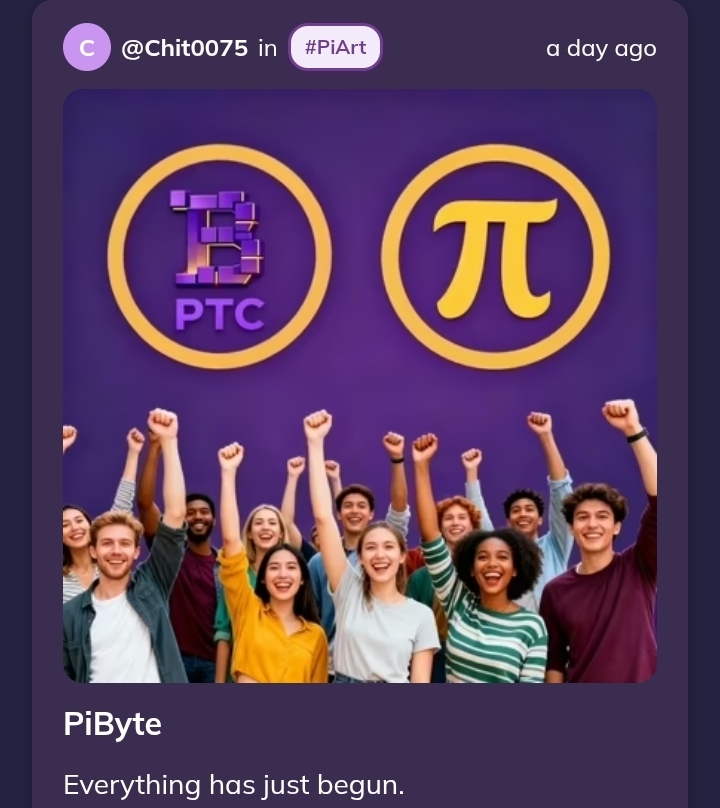Open @Chit0075's profile avatar

coord(87,48)
